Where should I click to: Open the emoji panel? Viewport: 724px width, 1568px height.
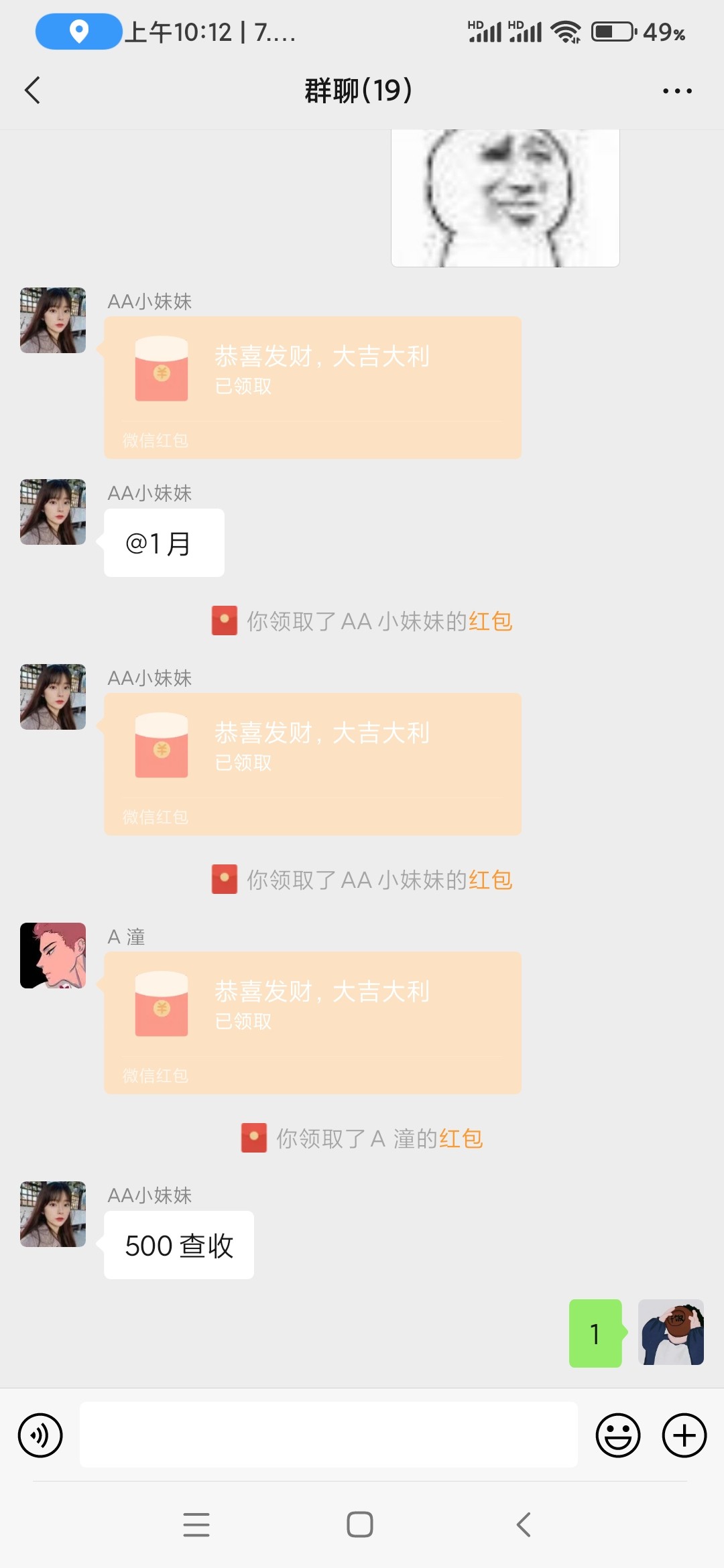(617, 1435)
